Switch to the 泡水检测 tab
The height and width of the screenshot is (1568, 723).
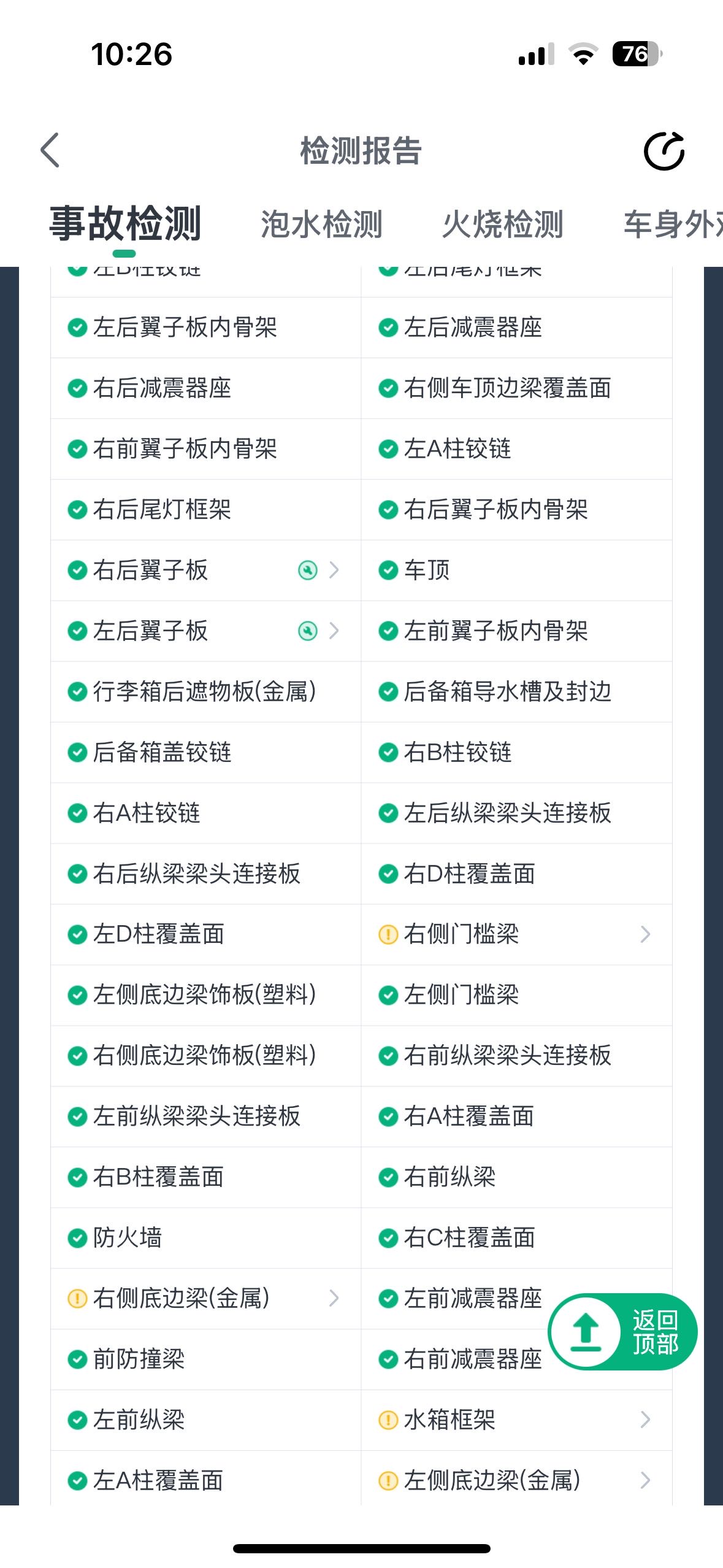tap(321, 224)
